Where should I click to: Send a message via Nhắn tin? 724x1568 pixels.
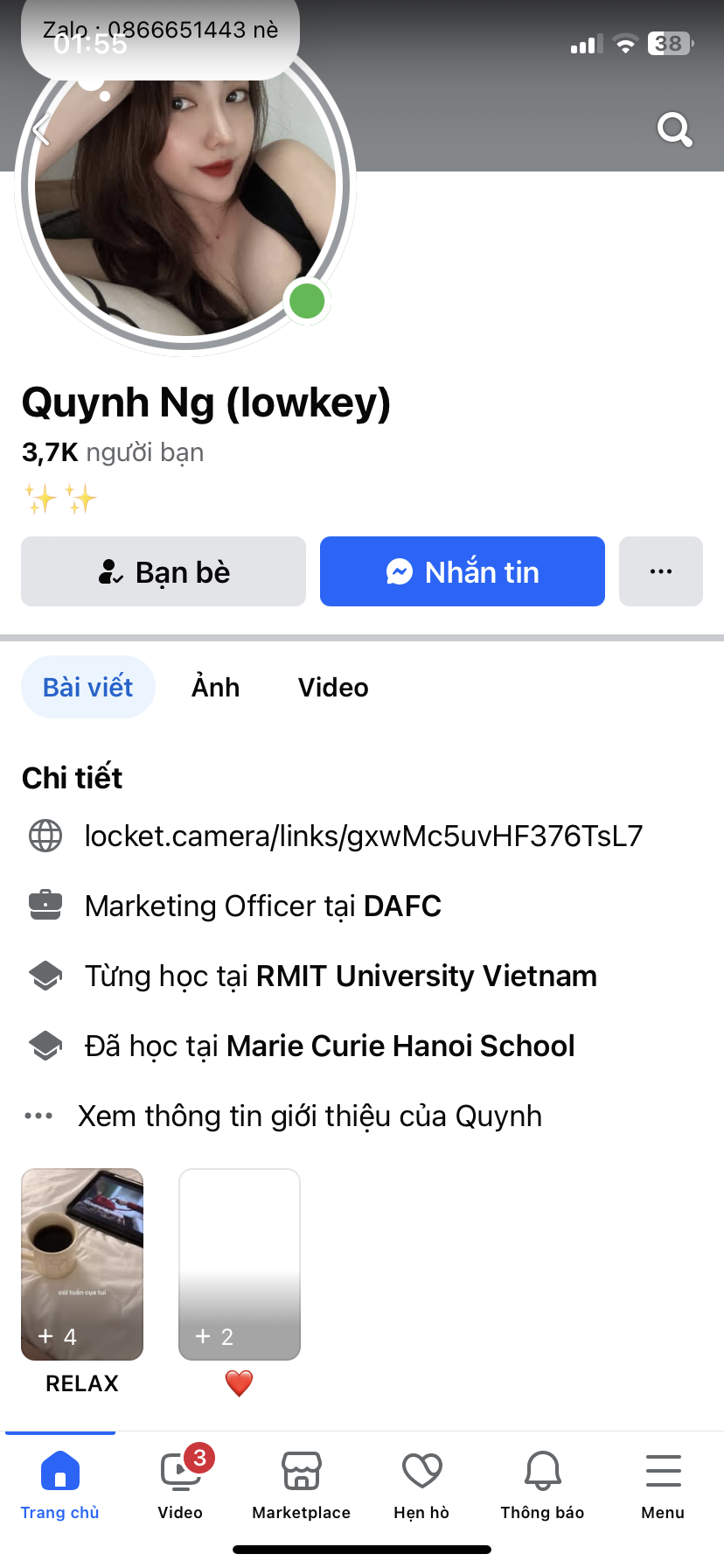462,571
